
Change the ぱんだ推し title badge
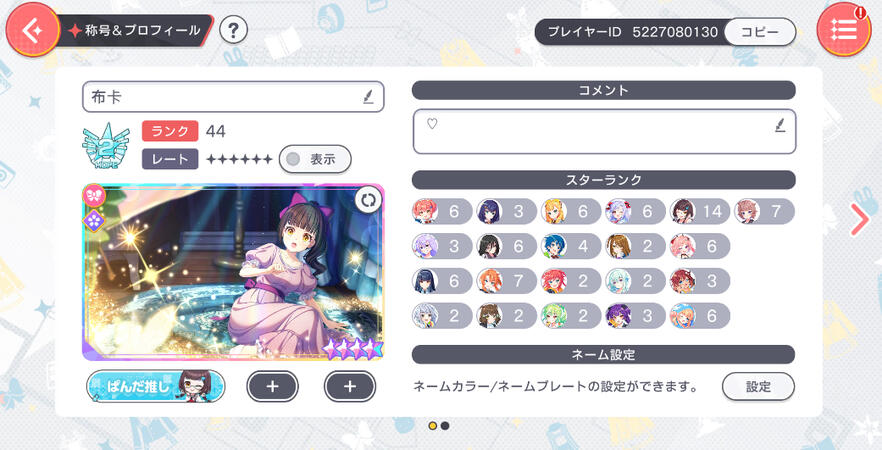pyautogui.click(x=155, y=386)
